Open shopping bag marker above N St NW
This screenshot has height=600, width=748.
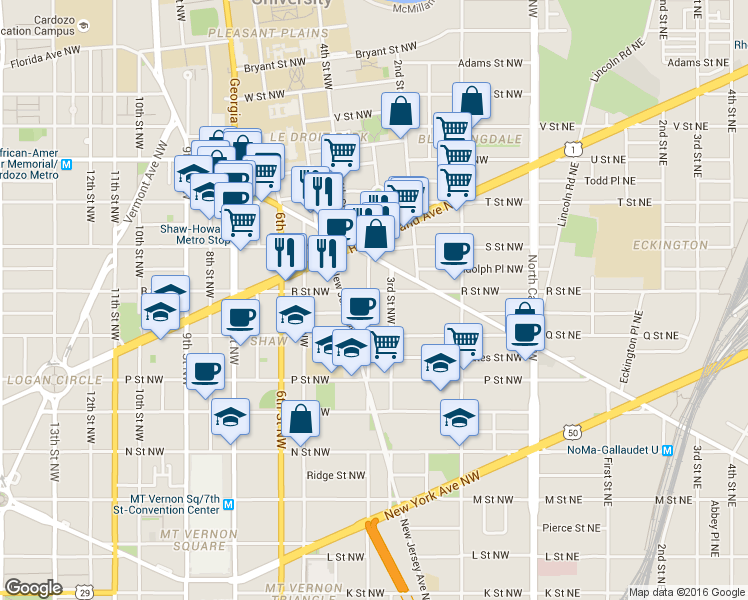click(302, 418)
